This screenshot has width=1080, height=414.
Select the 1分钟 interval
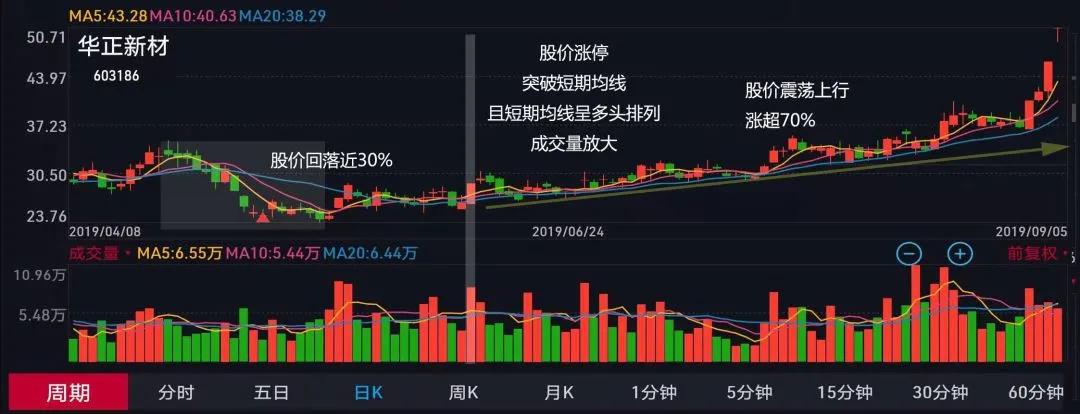coord(654,393)
